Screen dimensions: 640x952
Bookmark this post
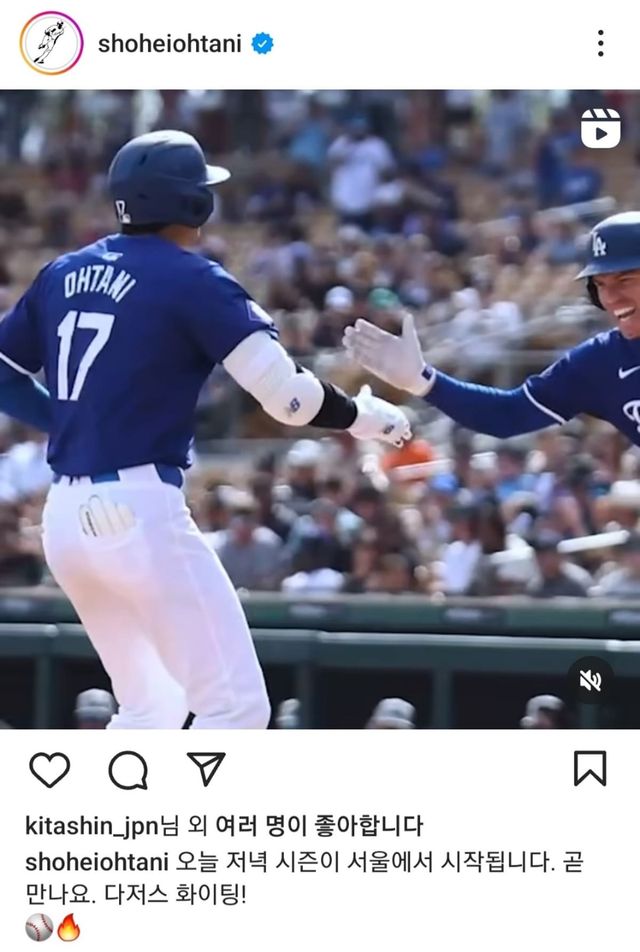click(x=590, y=768)
